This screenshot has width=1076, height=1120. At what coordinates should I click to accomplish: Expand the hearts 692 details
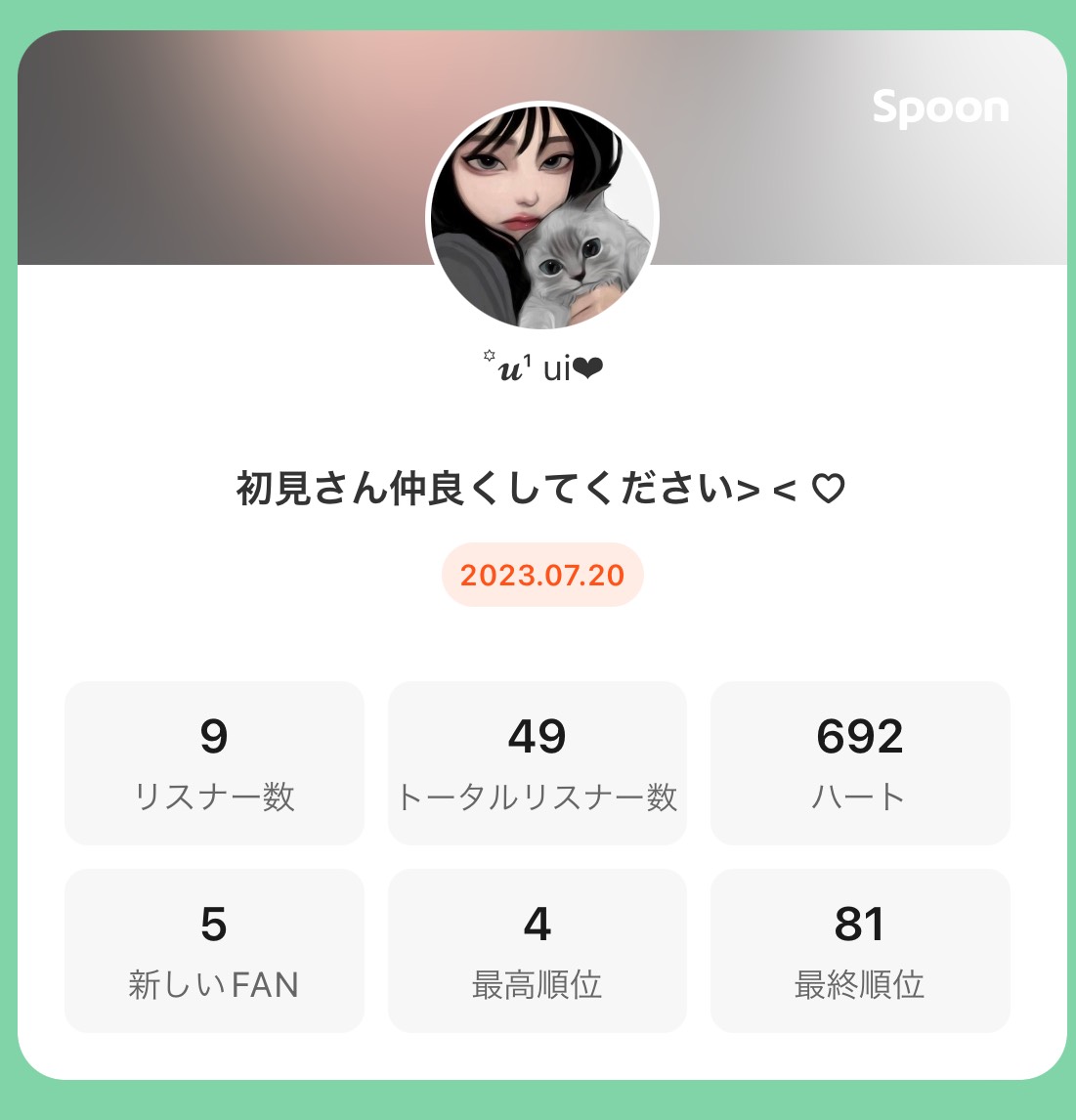pos(860,736)
